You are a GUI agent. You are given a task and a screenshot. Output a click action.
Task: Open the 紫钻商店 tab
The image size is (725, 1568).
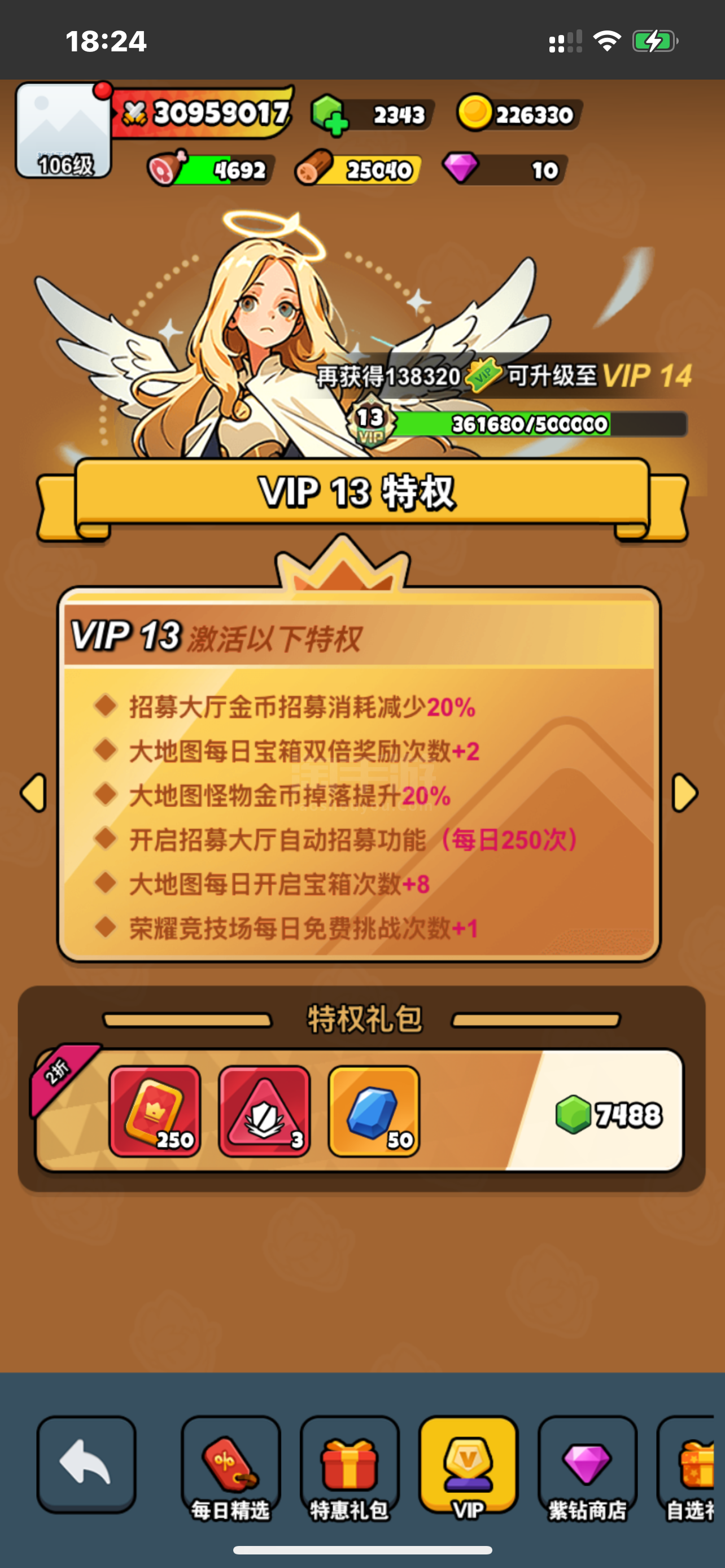587,1467
